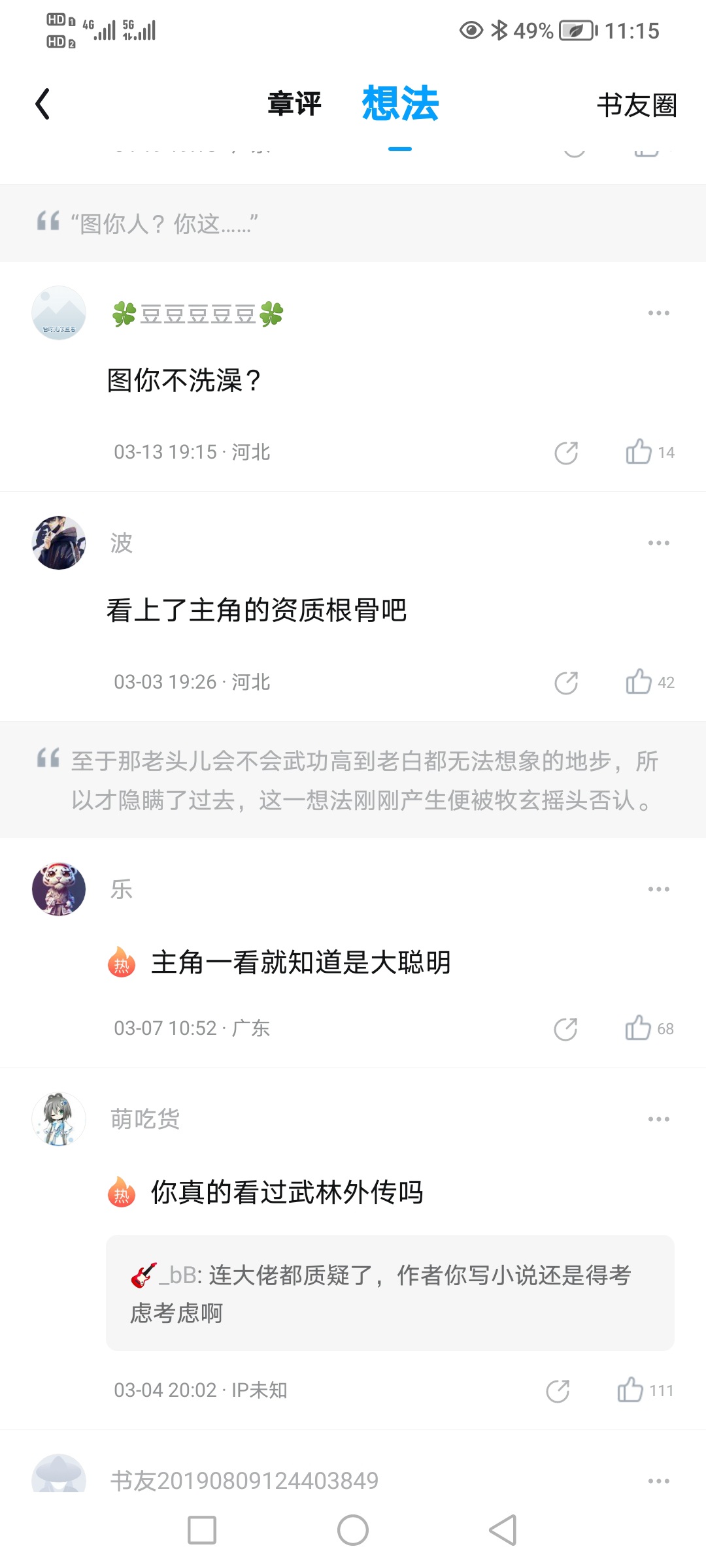Open the reply from _bB under 萌吃货's comment
This screenshot has height=1568, width=706.
390,1293
